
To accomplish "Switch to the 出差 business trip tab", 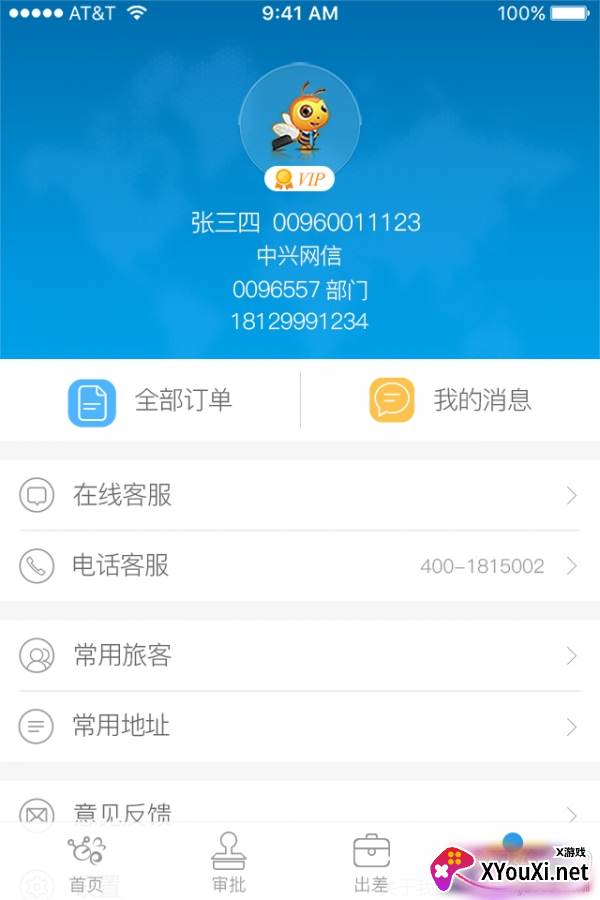I will point(371,863).
